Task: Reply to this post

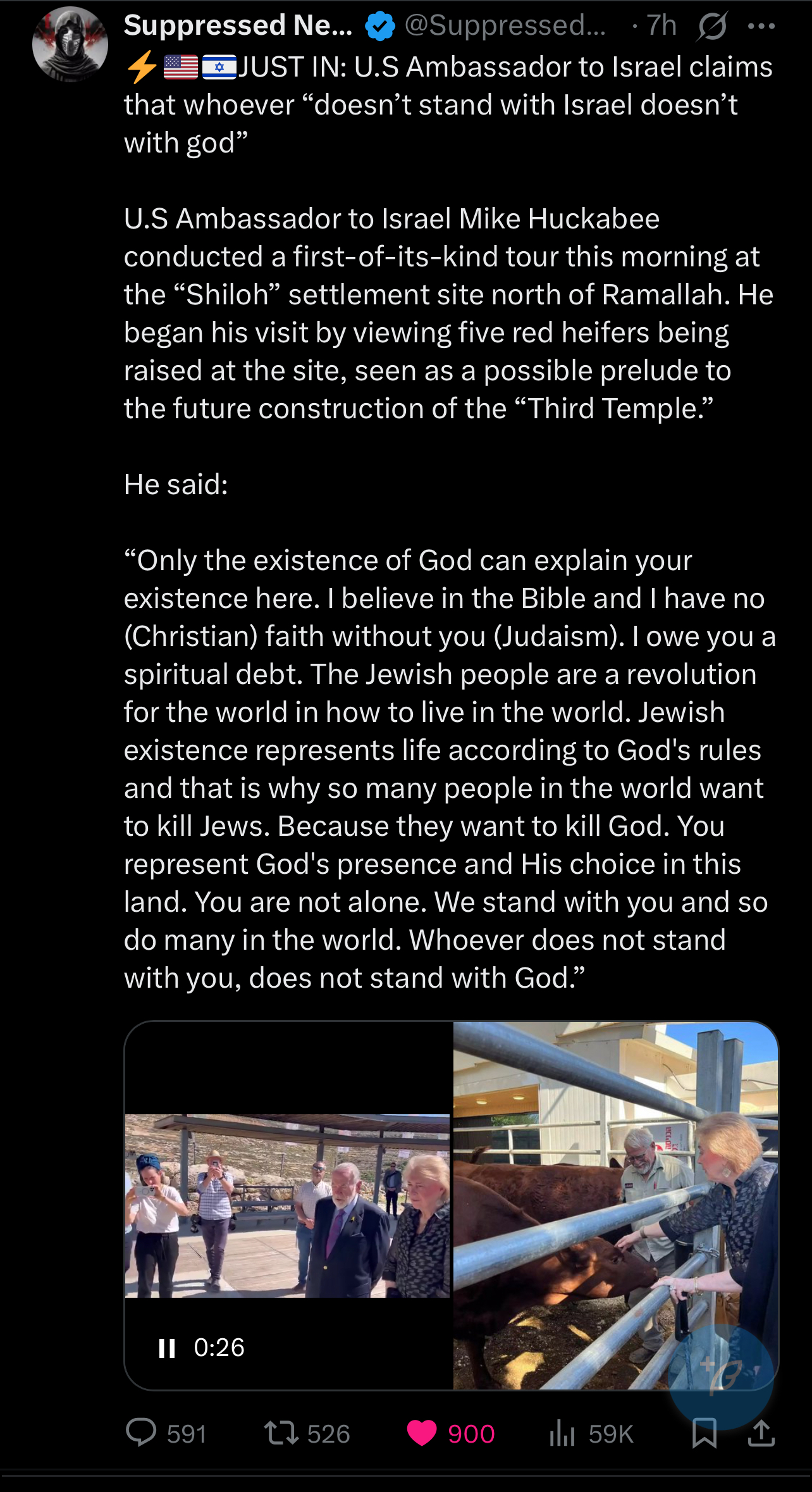Action: tap(166, 1433)
